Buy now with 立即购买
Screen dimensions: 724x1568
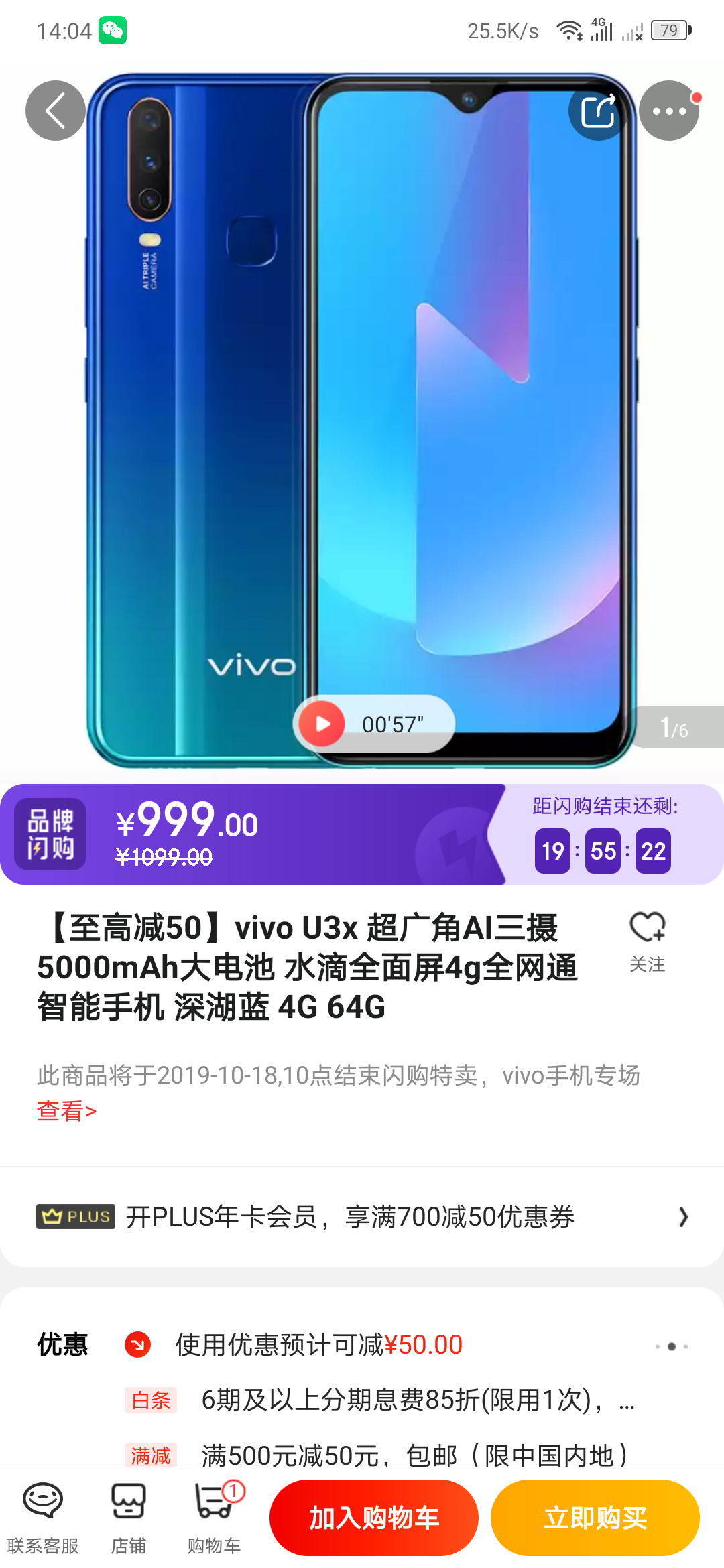click(x=595, y=1518)
